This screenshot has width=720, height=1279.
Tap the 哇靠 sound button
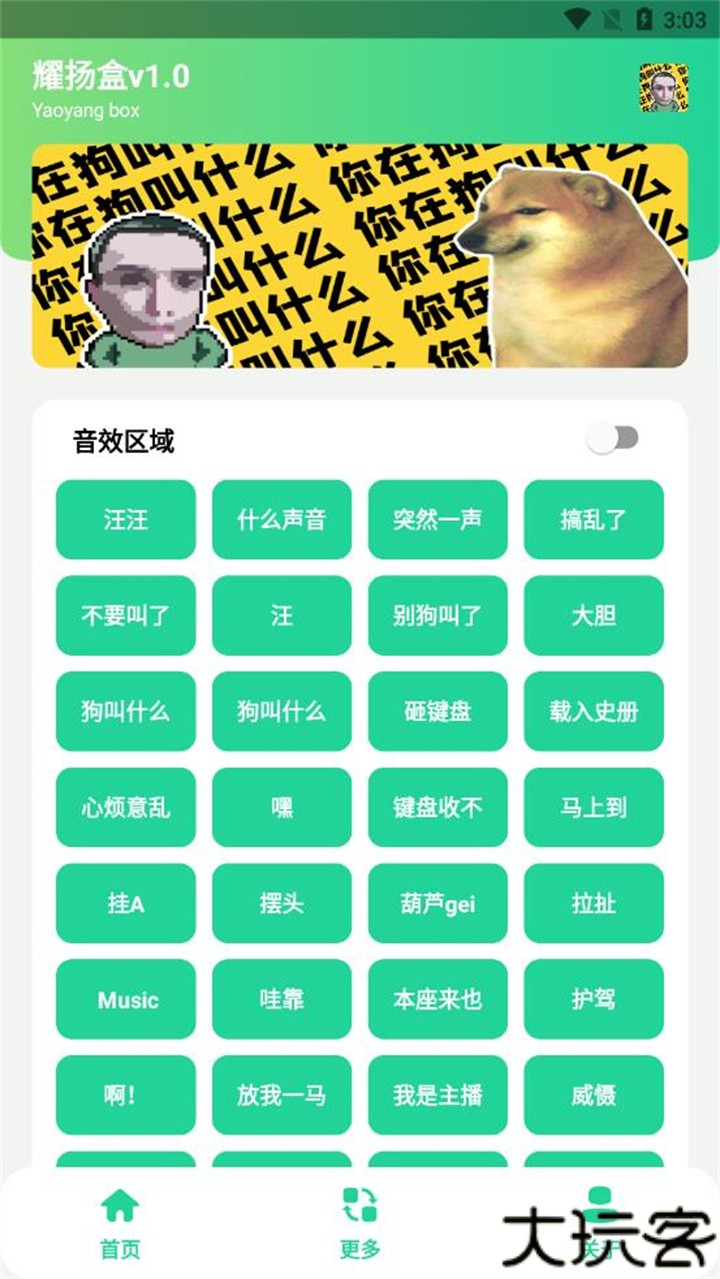(x=281, y=999)
